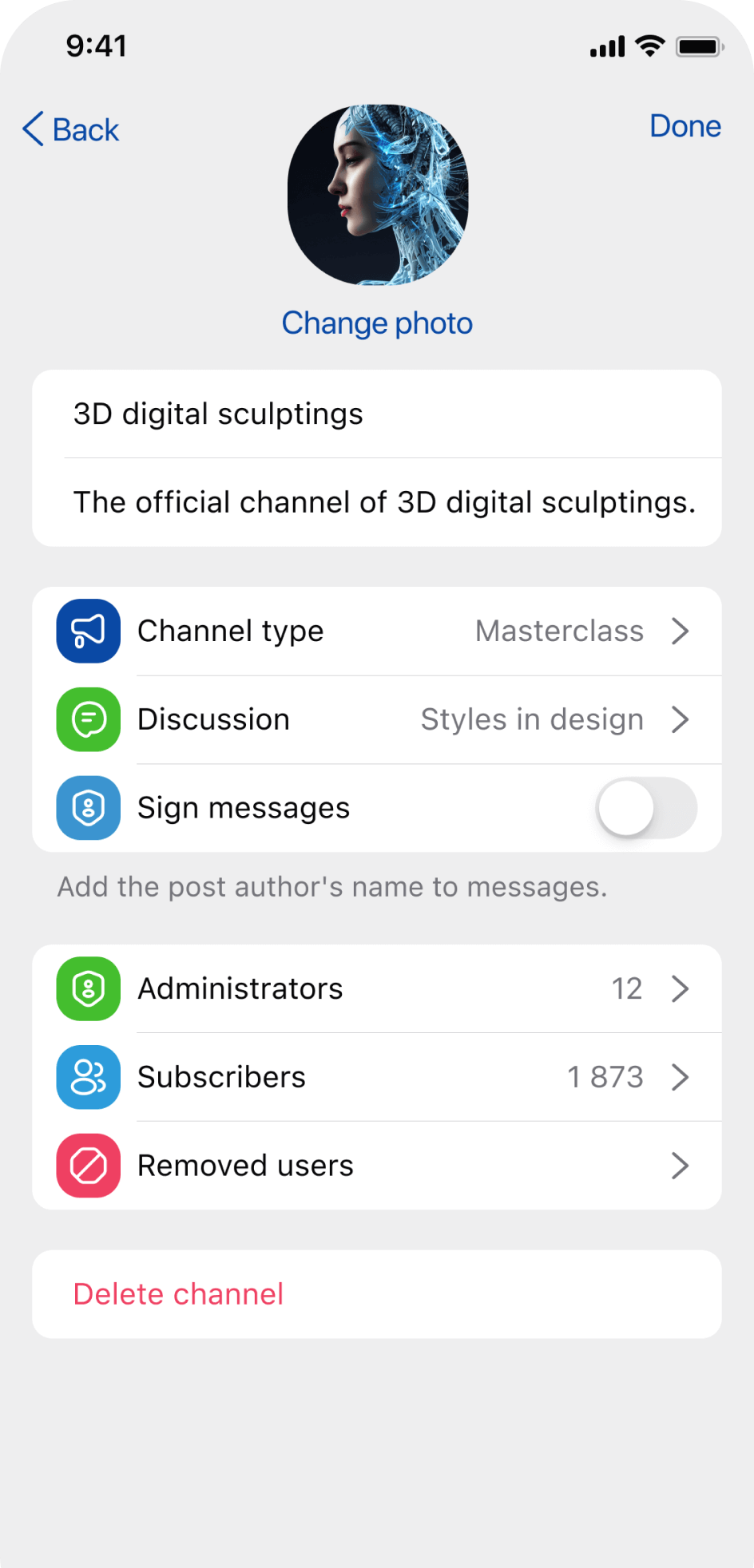Tap Change photo link
754x1568 pixels.
click(377, 323)
